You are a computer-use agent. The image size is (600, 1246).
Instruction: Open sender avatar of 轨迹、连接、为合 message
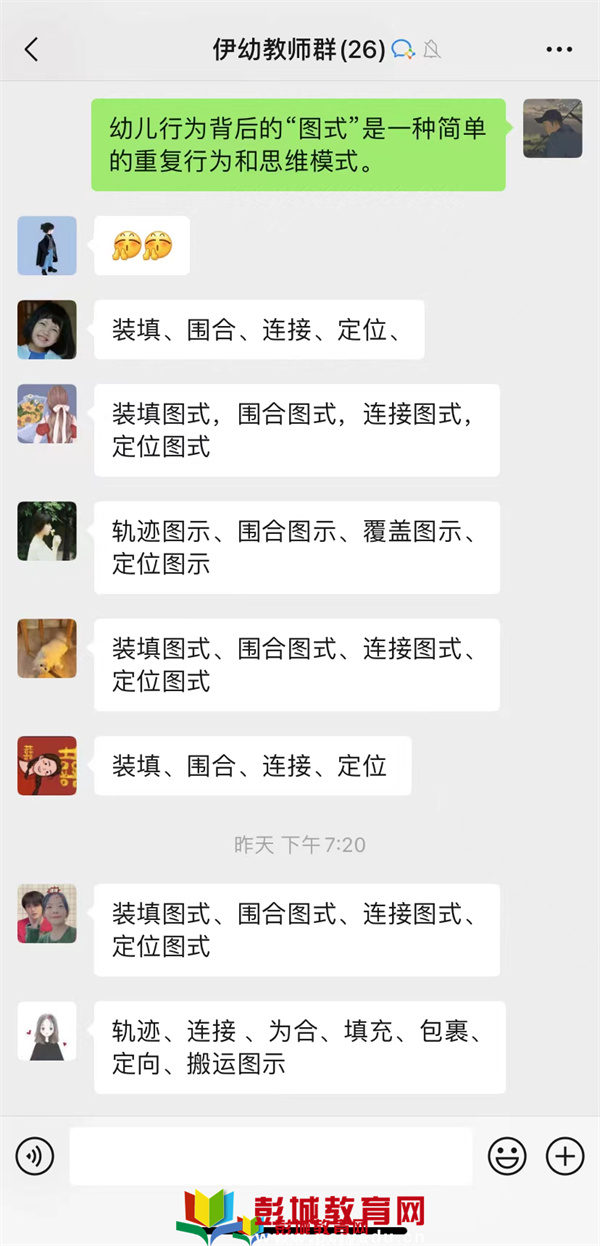pos(47,1031)
